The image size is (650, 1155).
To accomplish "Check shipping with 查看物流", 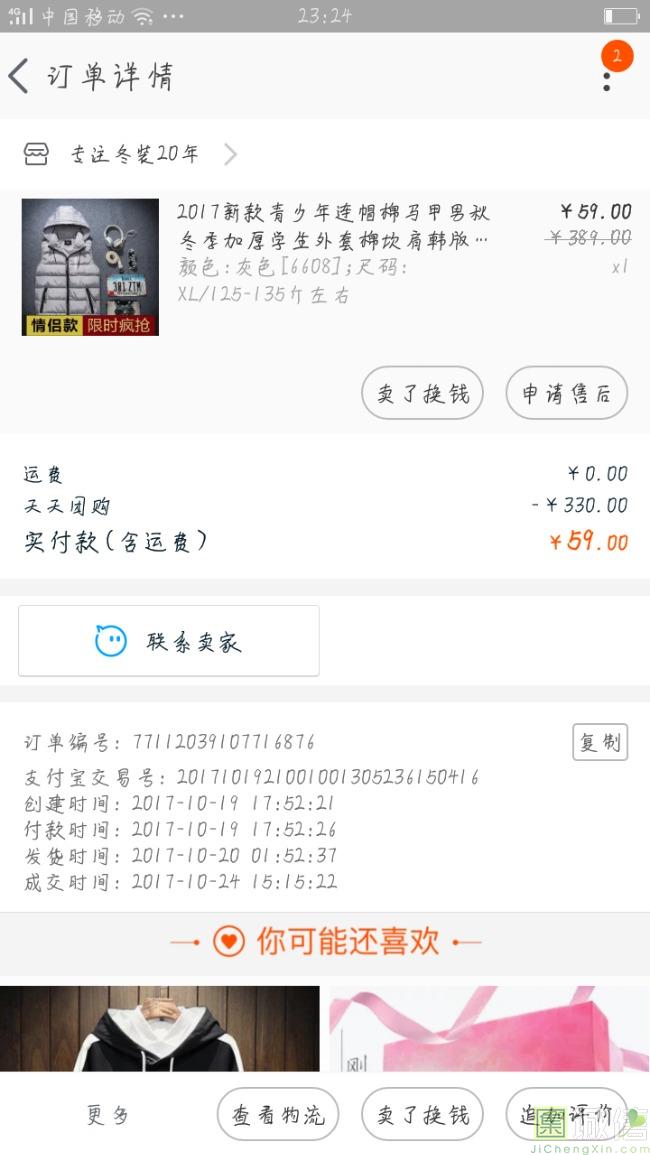I will (278, 1115).
